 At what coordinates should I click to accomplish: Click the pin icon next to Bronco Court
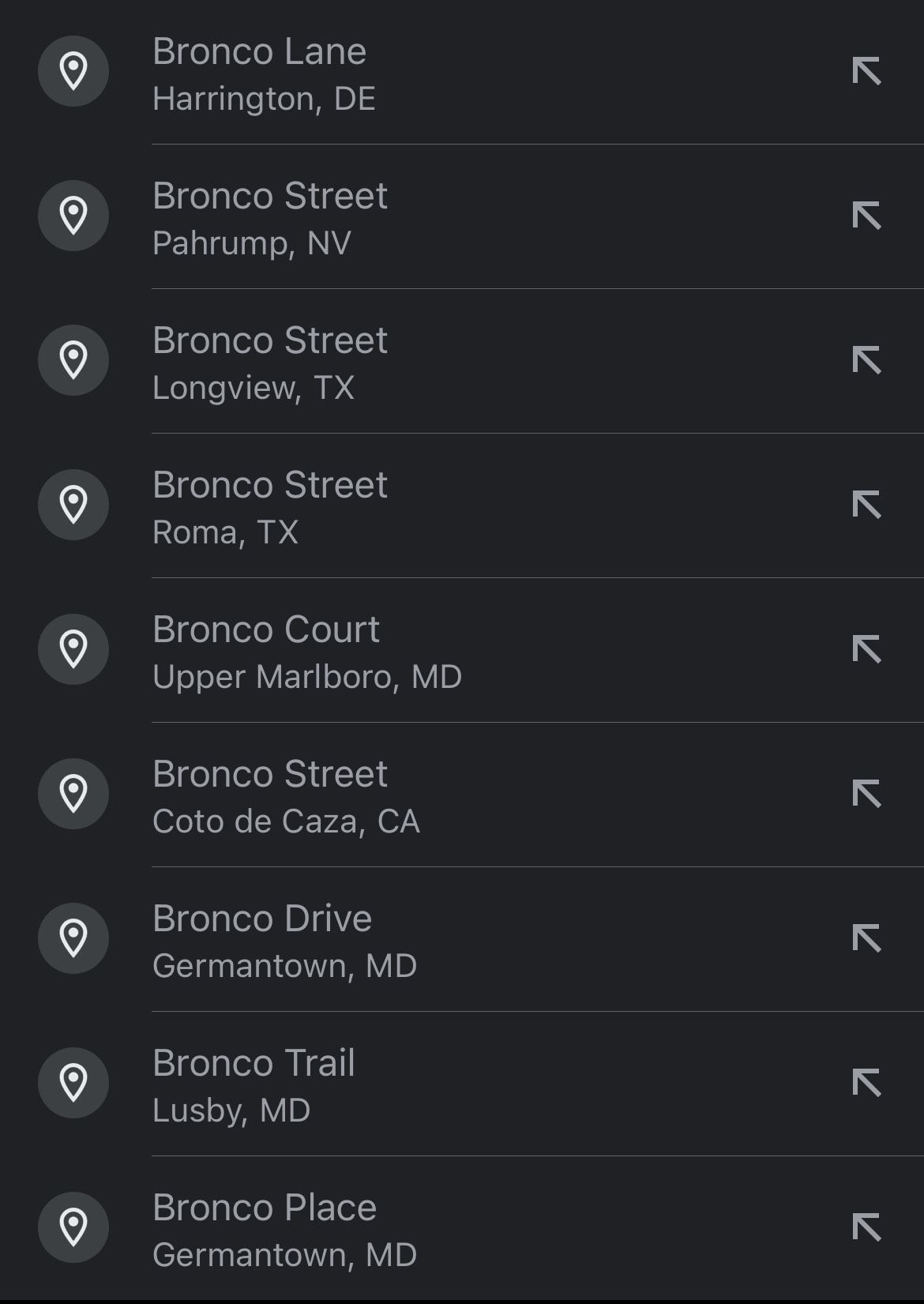73,648
